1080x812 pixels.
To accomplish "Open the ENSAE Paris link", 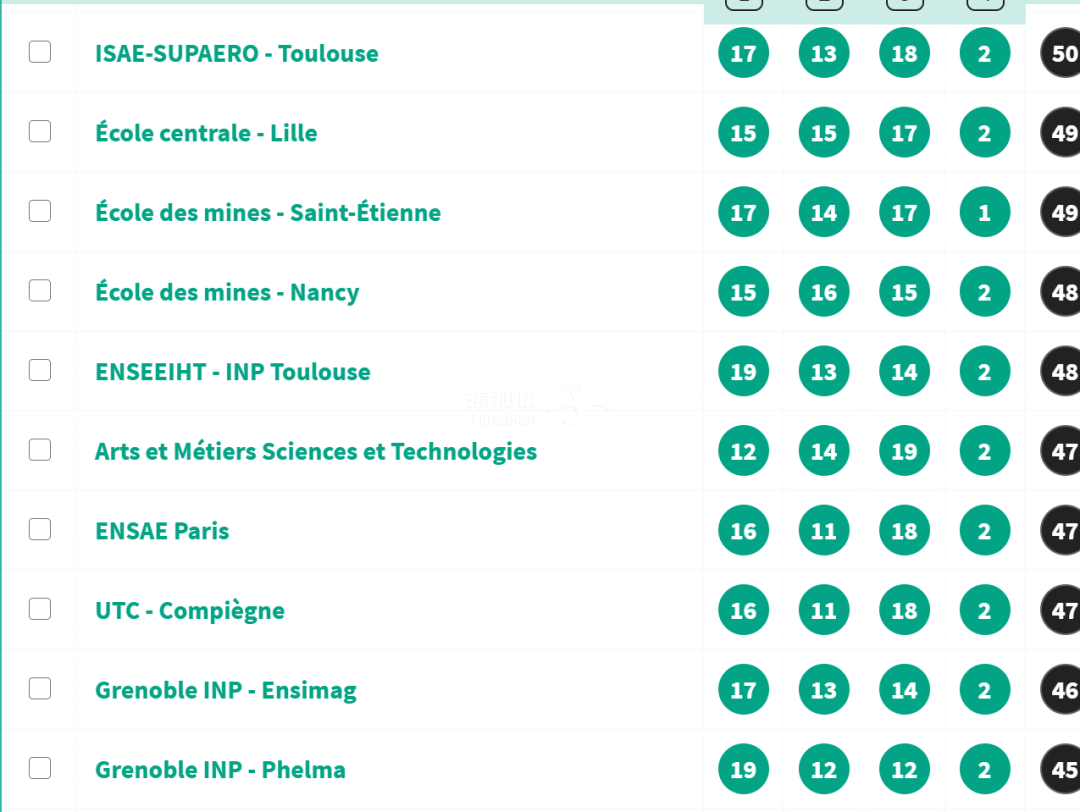I will click(x=161, y=531).
